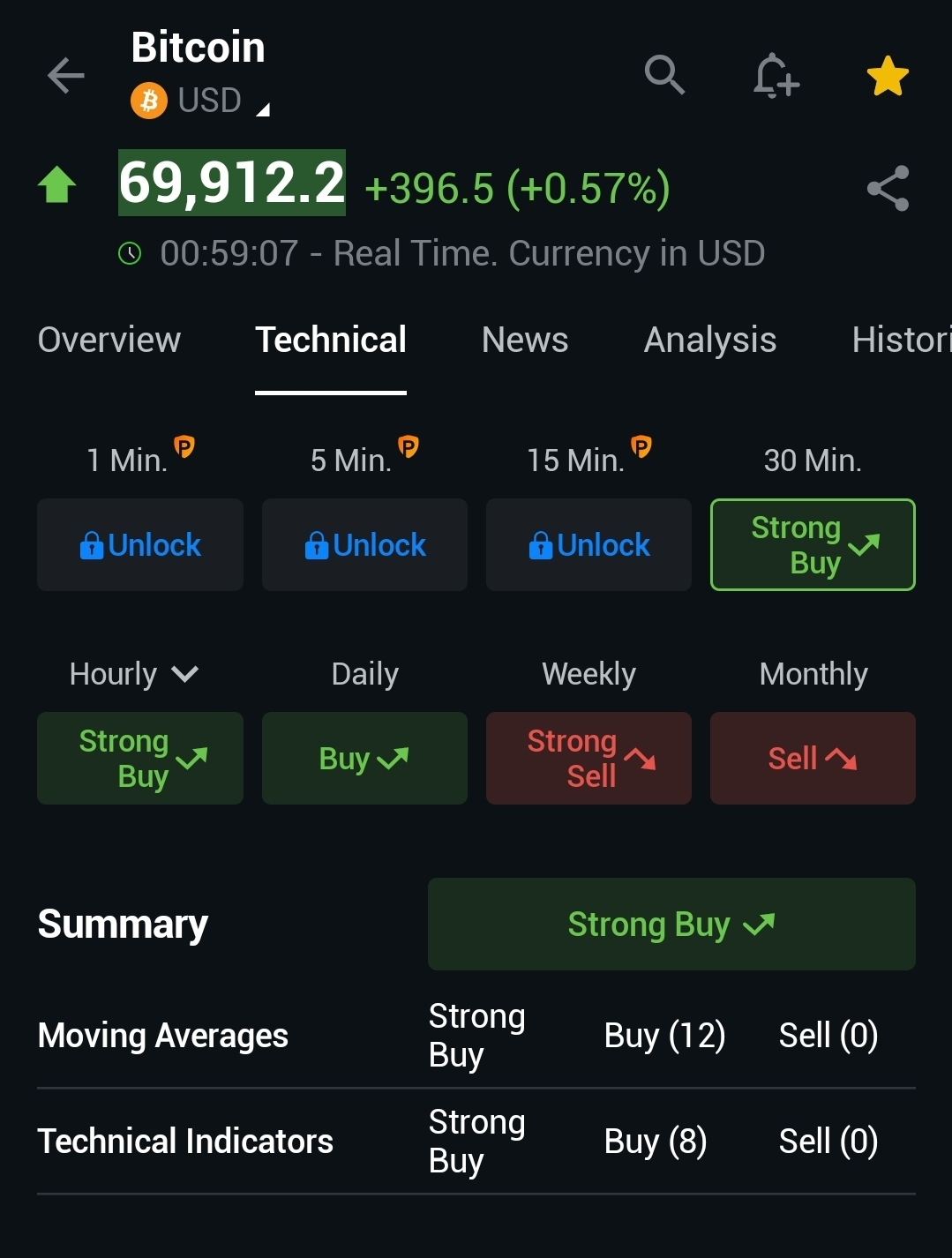Image resolution: width=952 pixels, height=1258 pixels.
Task: Go back using the arrow icon
Action: point(66,75)
